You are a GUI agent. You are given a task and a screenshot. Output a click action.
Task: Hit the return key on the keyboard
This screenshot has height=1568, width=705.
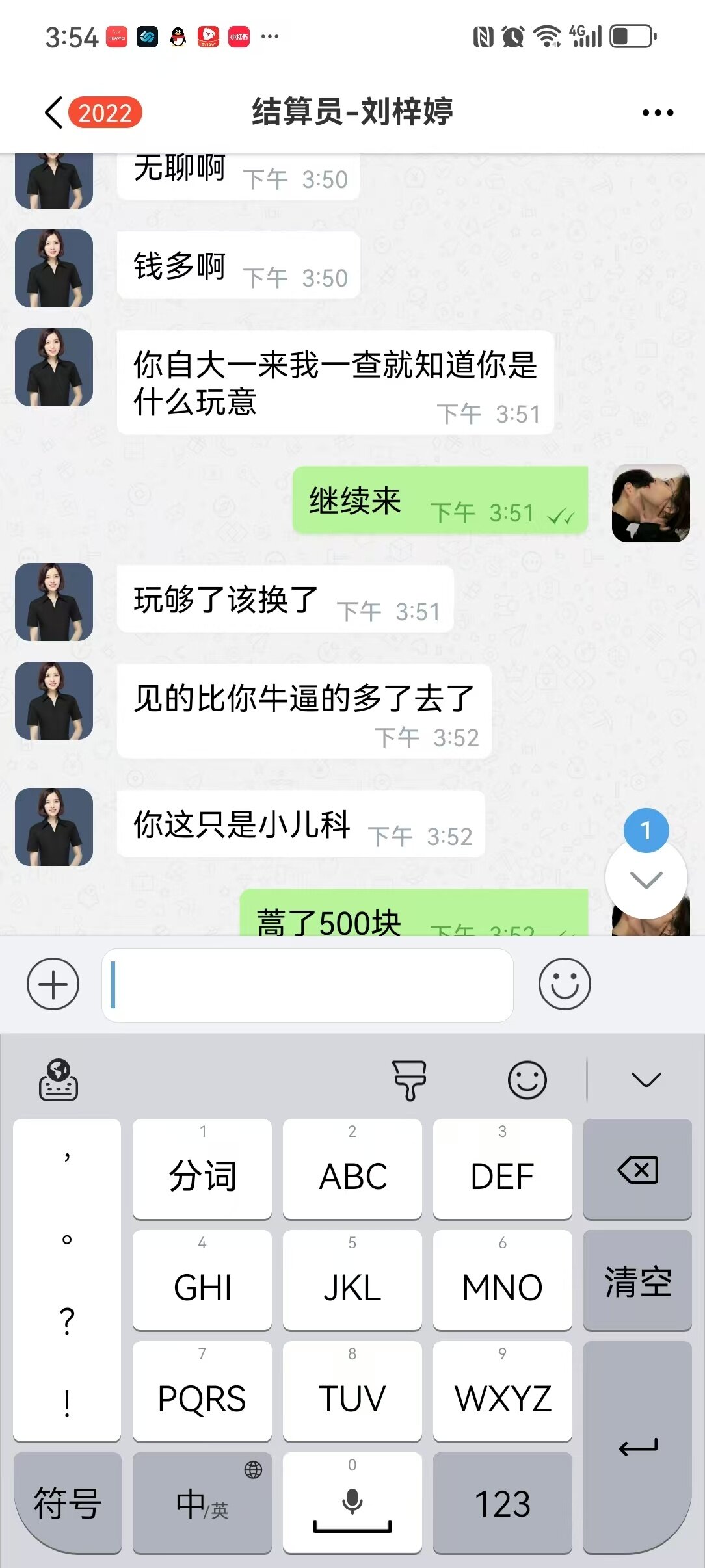point(637,1446)
